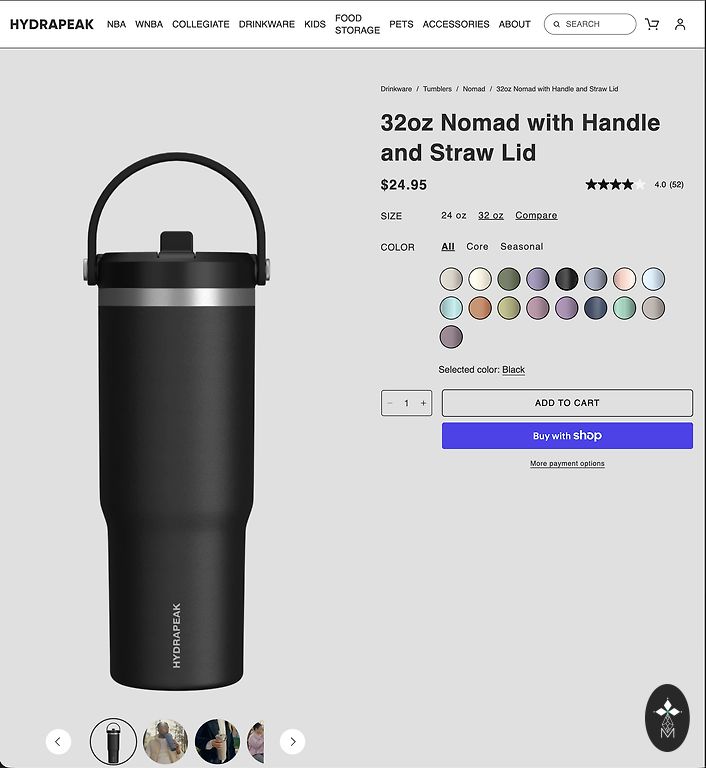The image size is (706, 768).
Task: Go to Tumblers breadcrumb
Action: (x=437, y=89)
